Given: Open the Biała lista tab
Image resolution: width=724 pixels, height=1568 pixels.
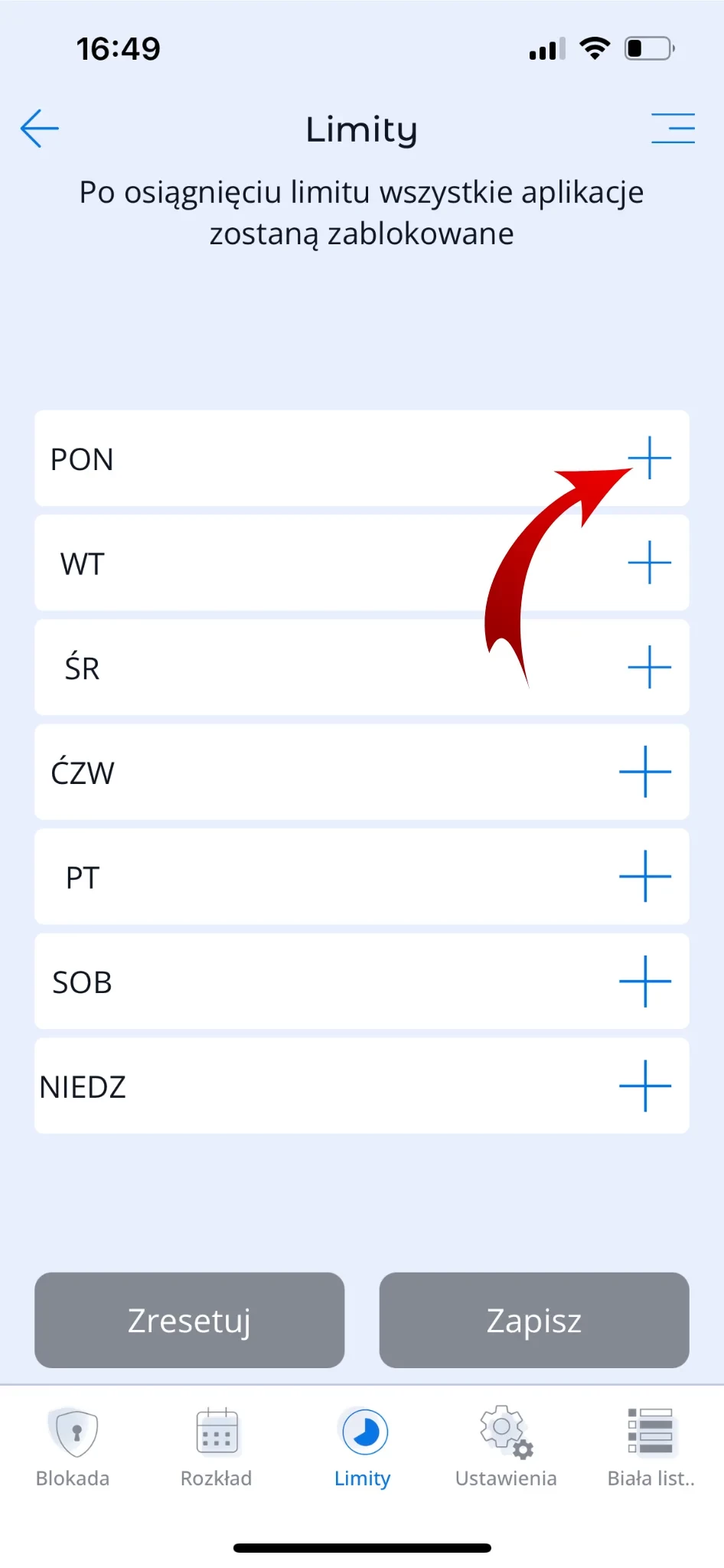Looking at the screenshot, I should (651, 1445).
